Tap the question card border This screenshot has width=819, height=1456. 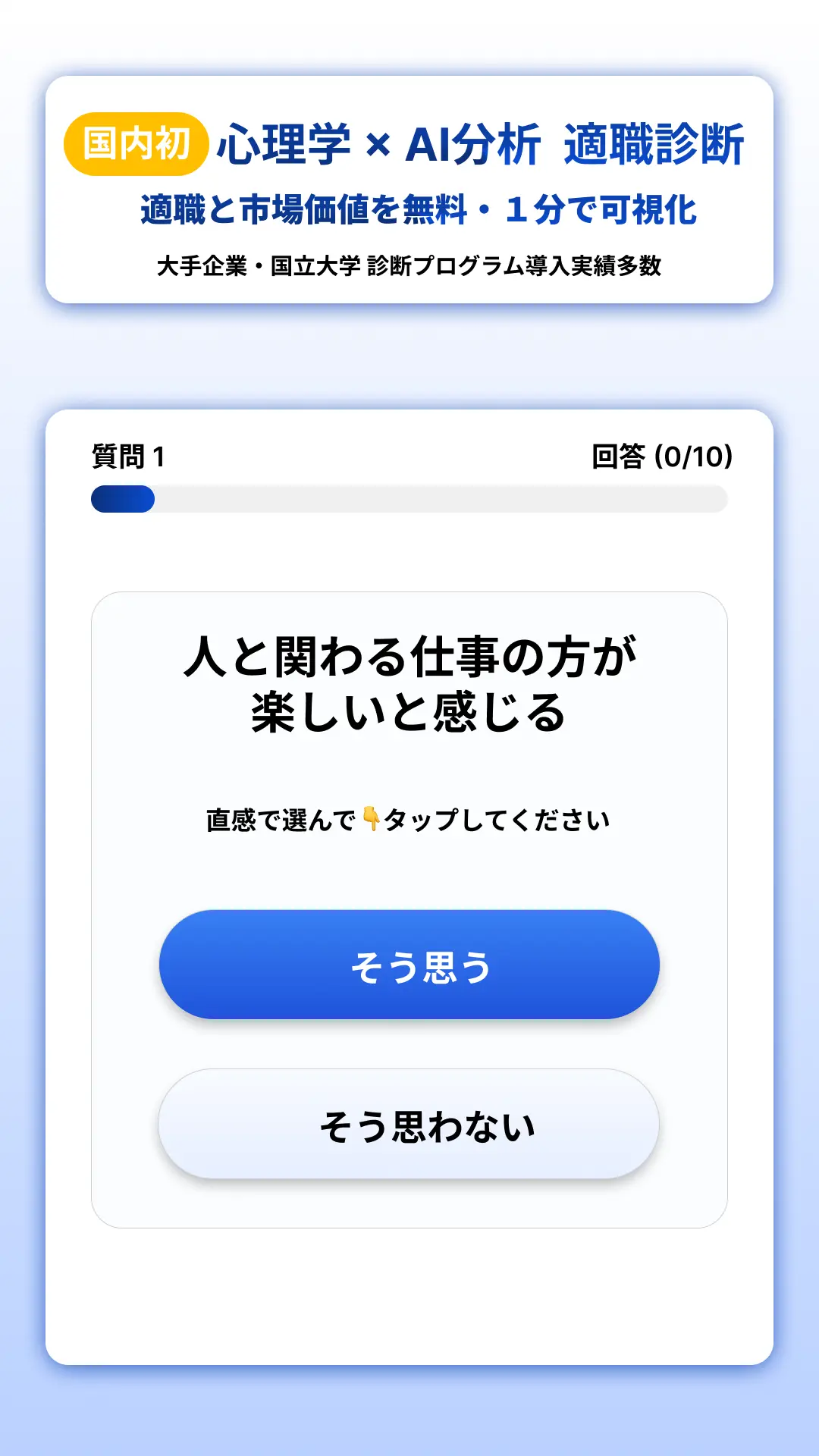(x=409, y=594)
